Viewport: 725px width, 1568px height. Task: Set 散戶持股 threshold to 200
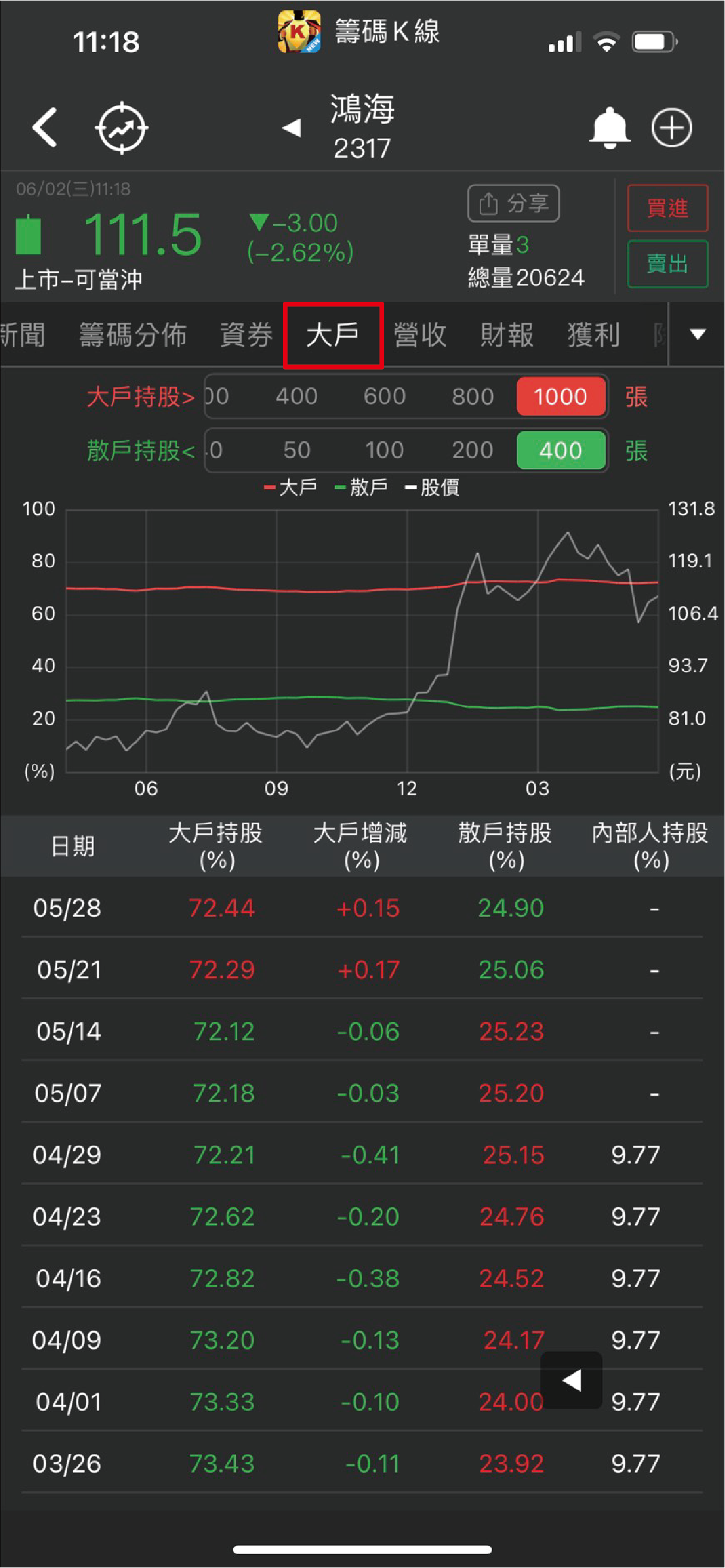[472, 451]
